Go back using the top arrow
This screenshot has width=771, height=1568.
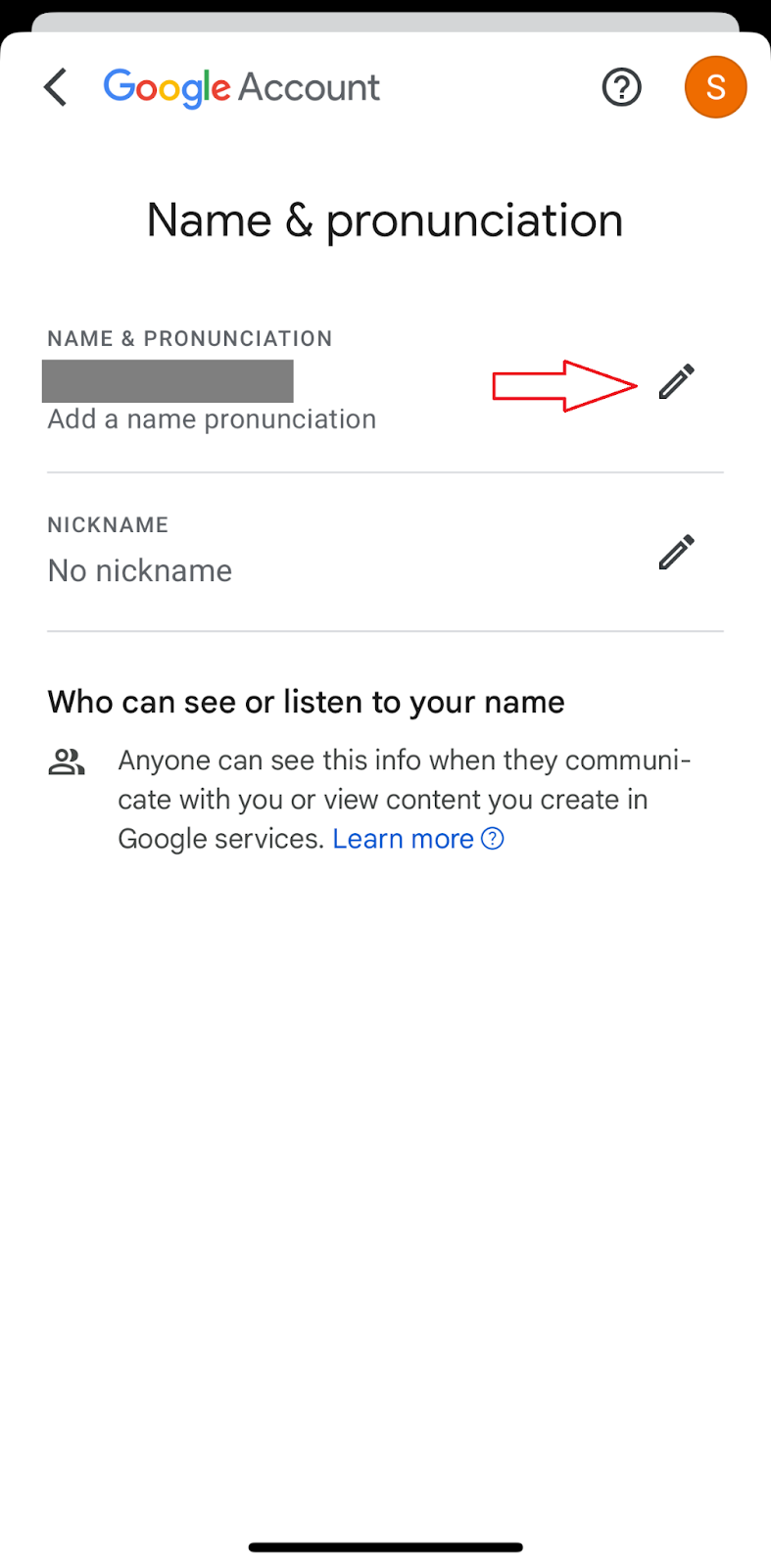[56, 87]
